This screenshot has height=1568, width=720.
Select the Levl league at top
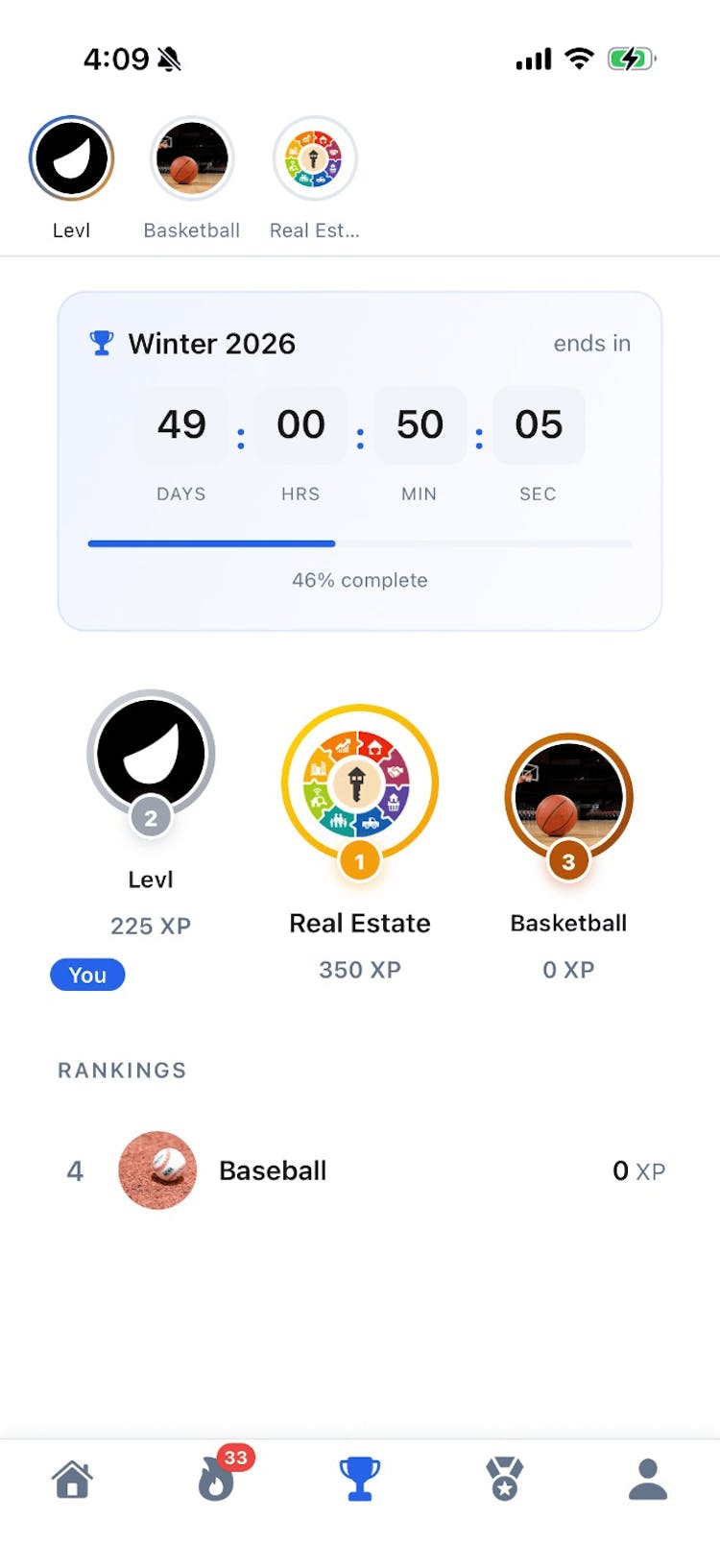pos(72,158)
